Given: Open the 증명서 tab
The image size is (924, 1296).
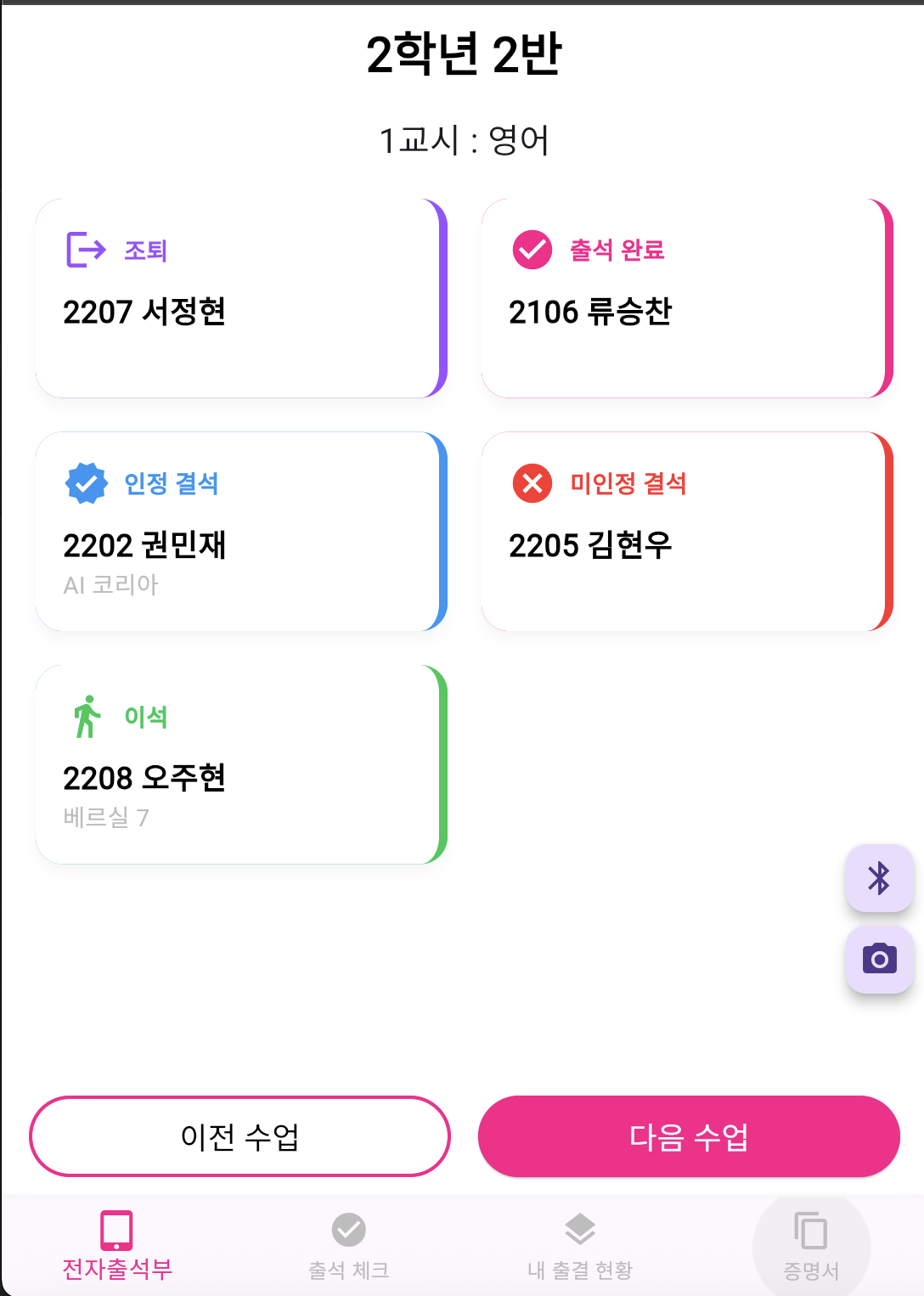Looking at the screenshot, I should coord(811,1245).
